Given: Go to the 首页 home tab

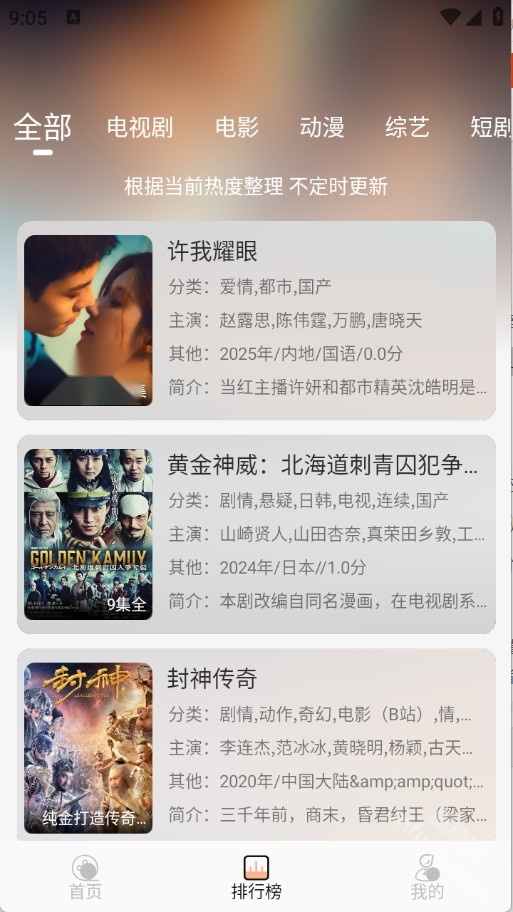Looking at the screenshot, I should tap(86, 877).
